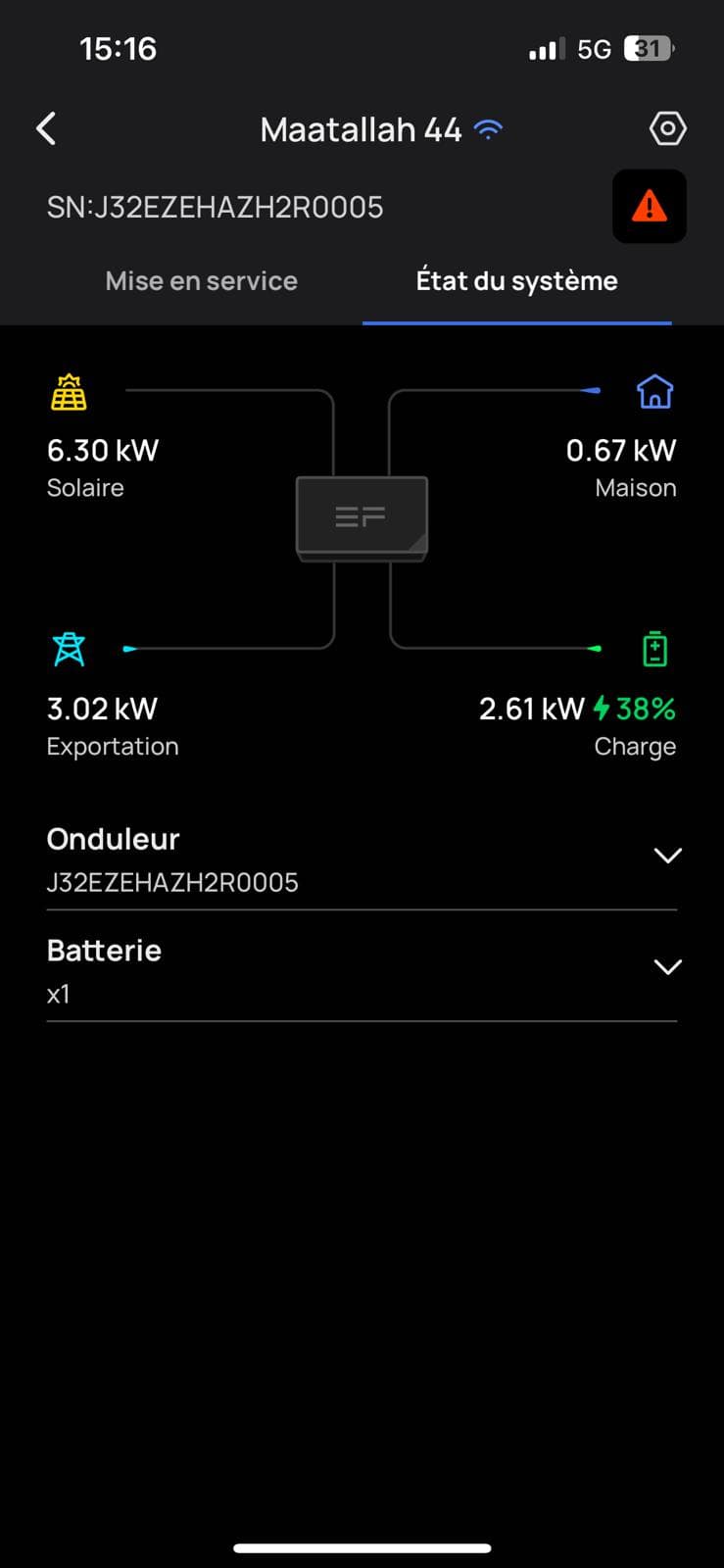Select the yellow solar panel icon
The width and height of the screenshot is (724, 1568).
(68, 391)
